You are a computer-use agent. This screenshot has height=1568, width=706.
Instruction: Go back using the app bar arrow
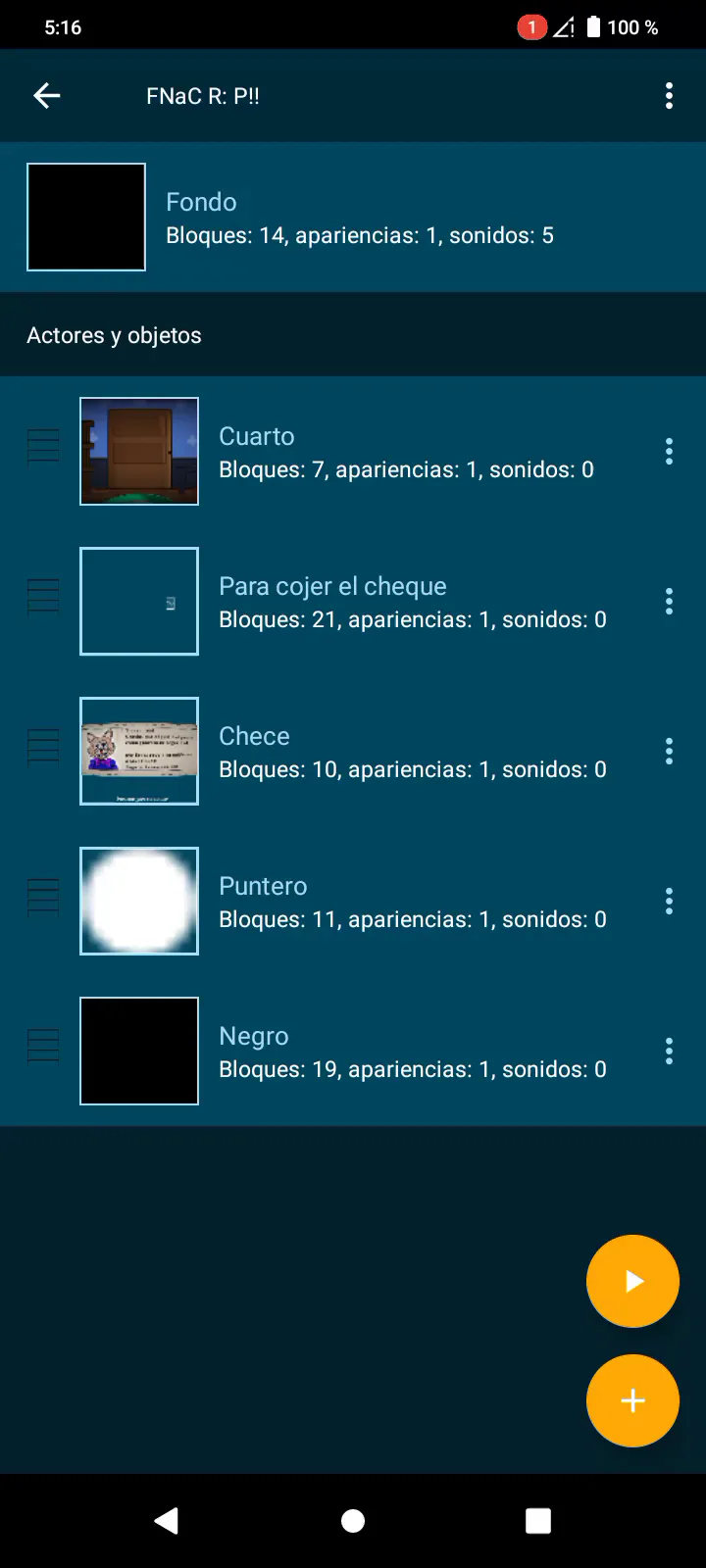tap(47, 96)
